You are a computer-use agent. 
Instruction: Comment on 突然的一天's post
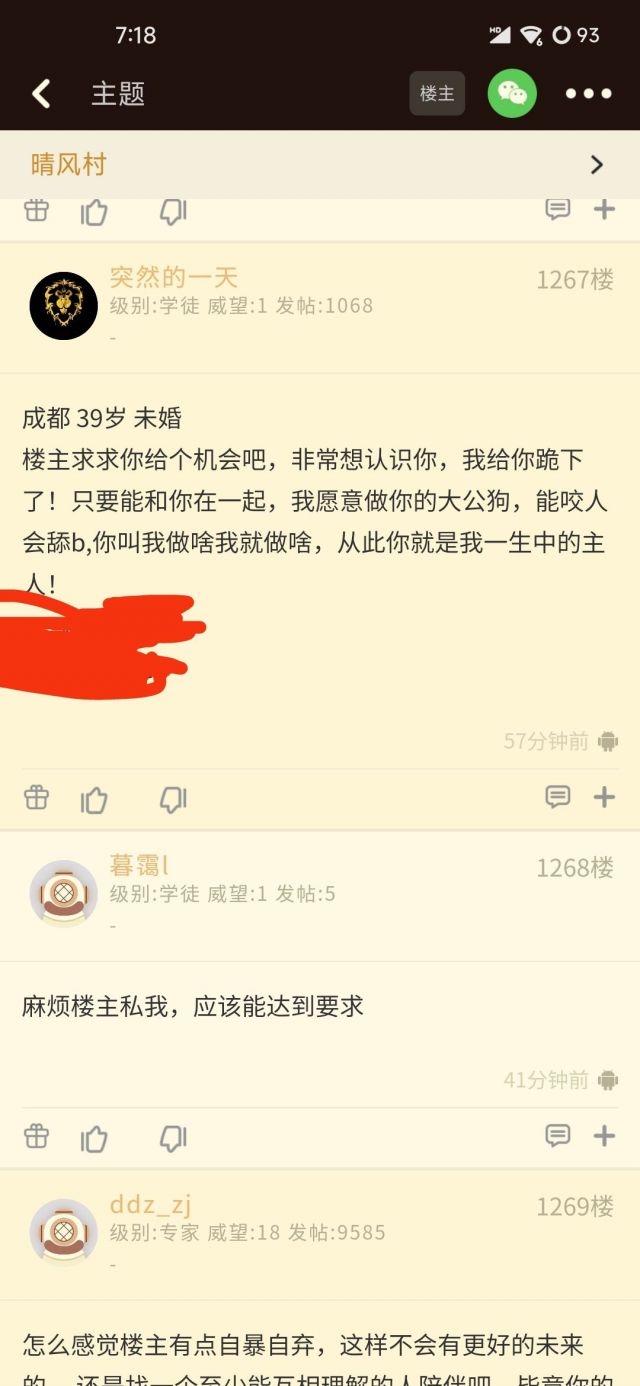[557, 797]
